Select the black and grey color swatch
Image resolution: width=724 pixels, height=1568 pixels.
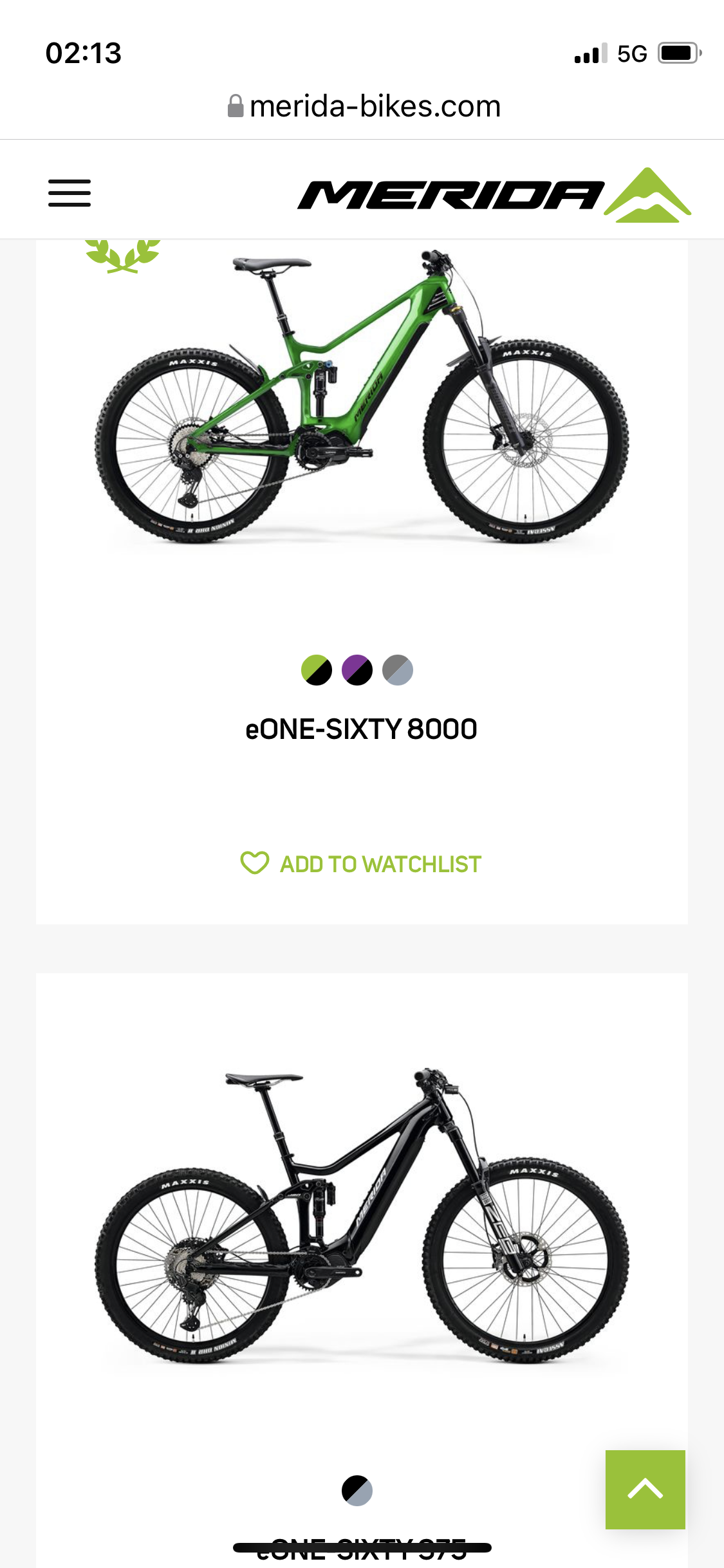(x=357, y=1490)
